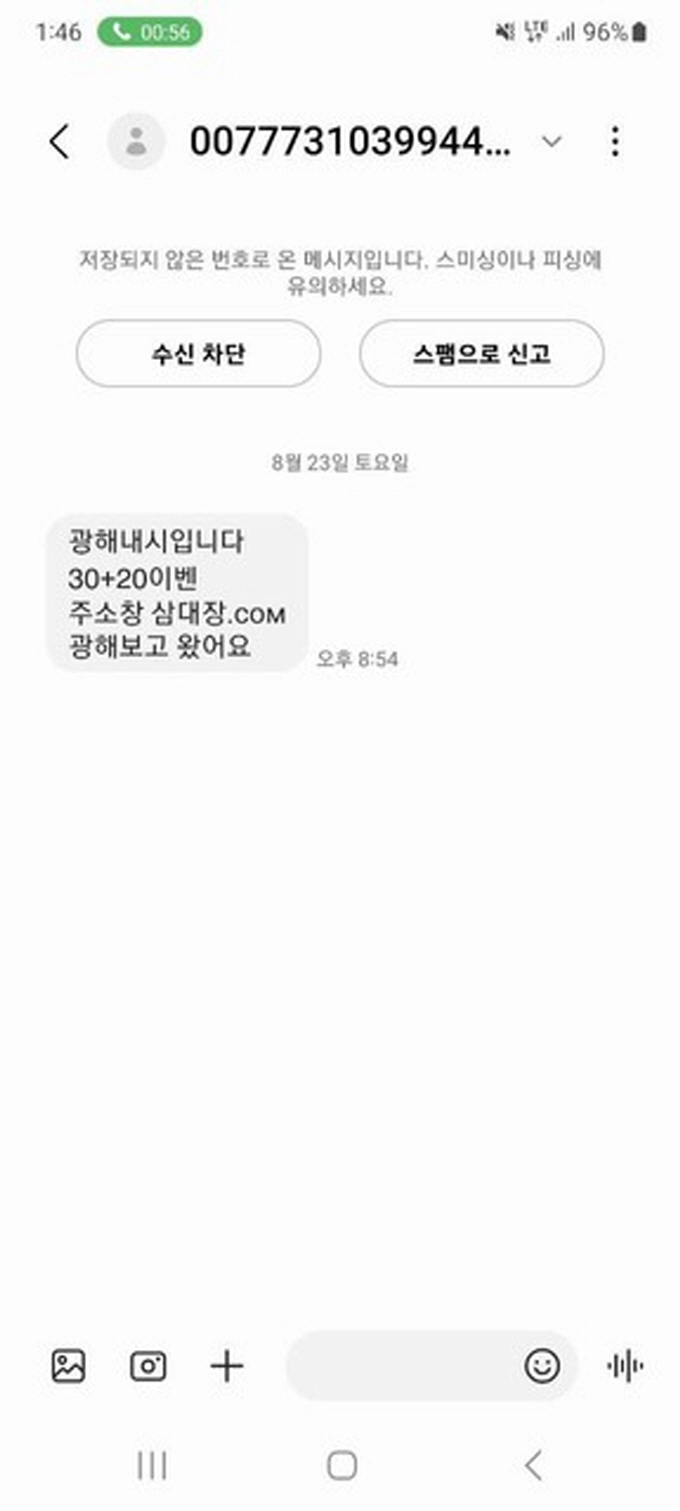Image resolution: width=680 pixels, height=1511 pixels.
Task: Open the emoji sticker picker
Action: (x=542, y=1365)
